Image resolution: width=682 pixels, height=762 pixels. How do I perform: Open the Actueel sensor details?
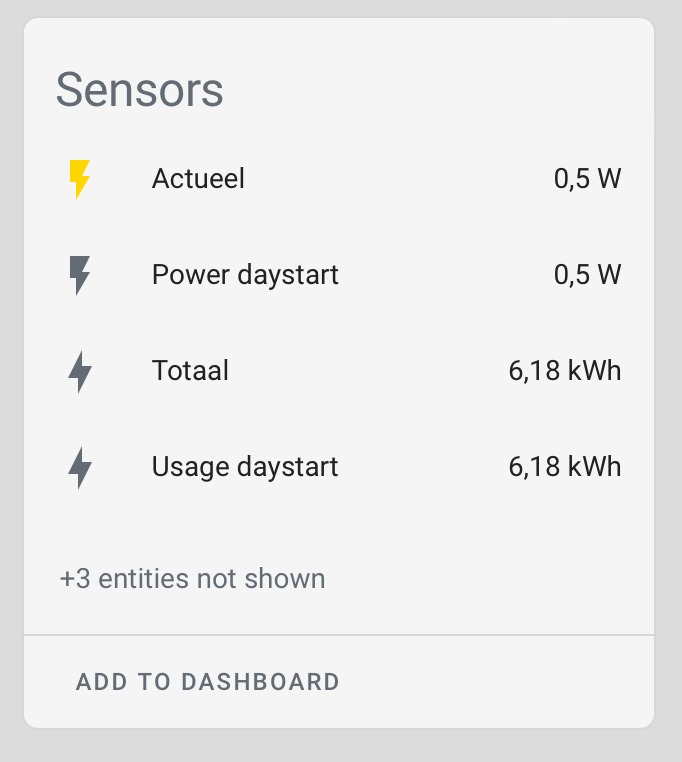199,179
